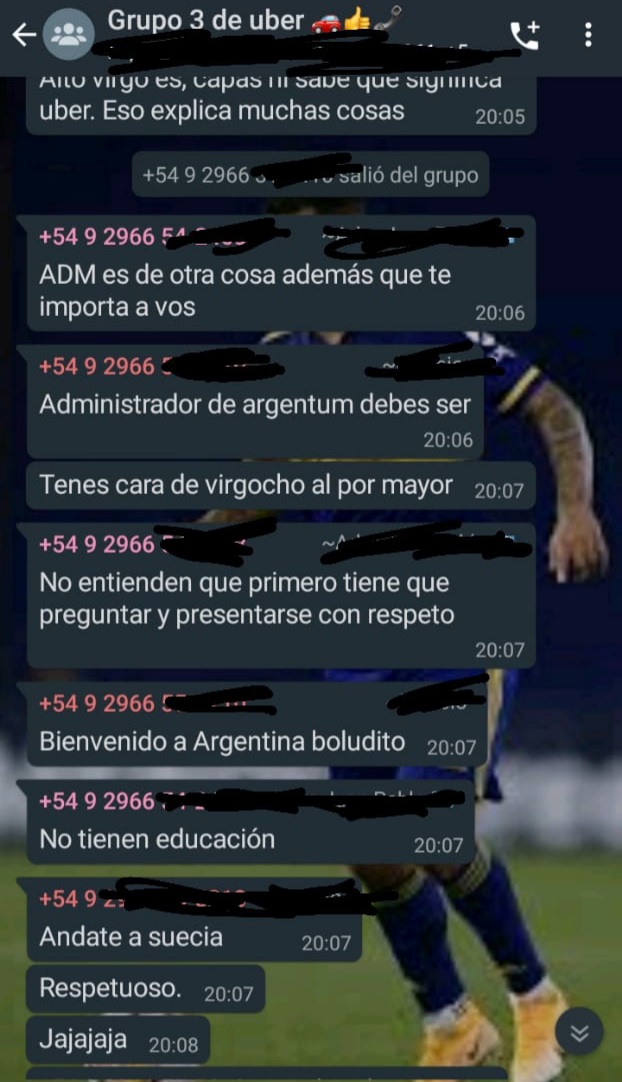Jump to the latest messages
This screenshot has height=1082, width=622.
tap(579, 1031)
